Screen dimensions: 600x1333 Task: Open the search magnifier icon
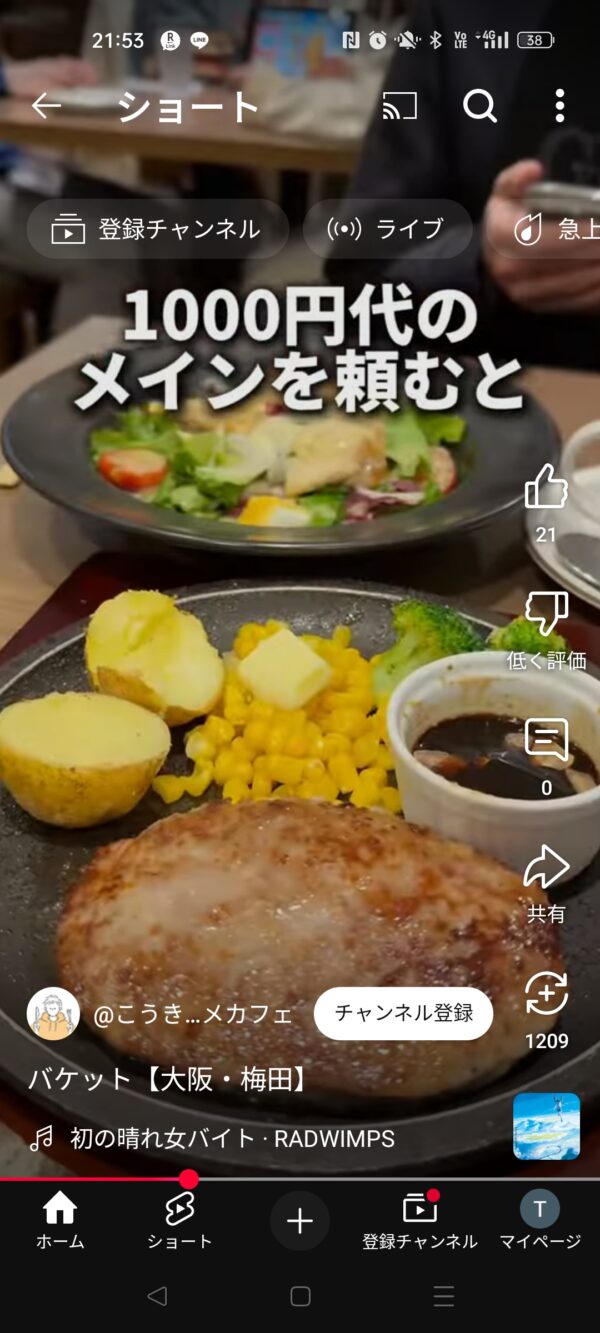tap(480, 105)
